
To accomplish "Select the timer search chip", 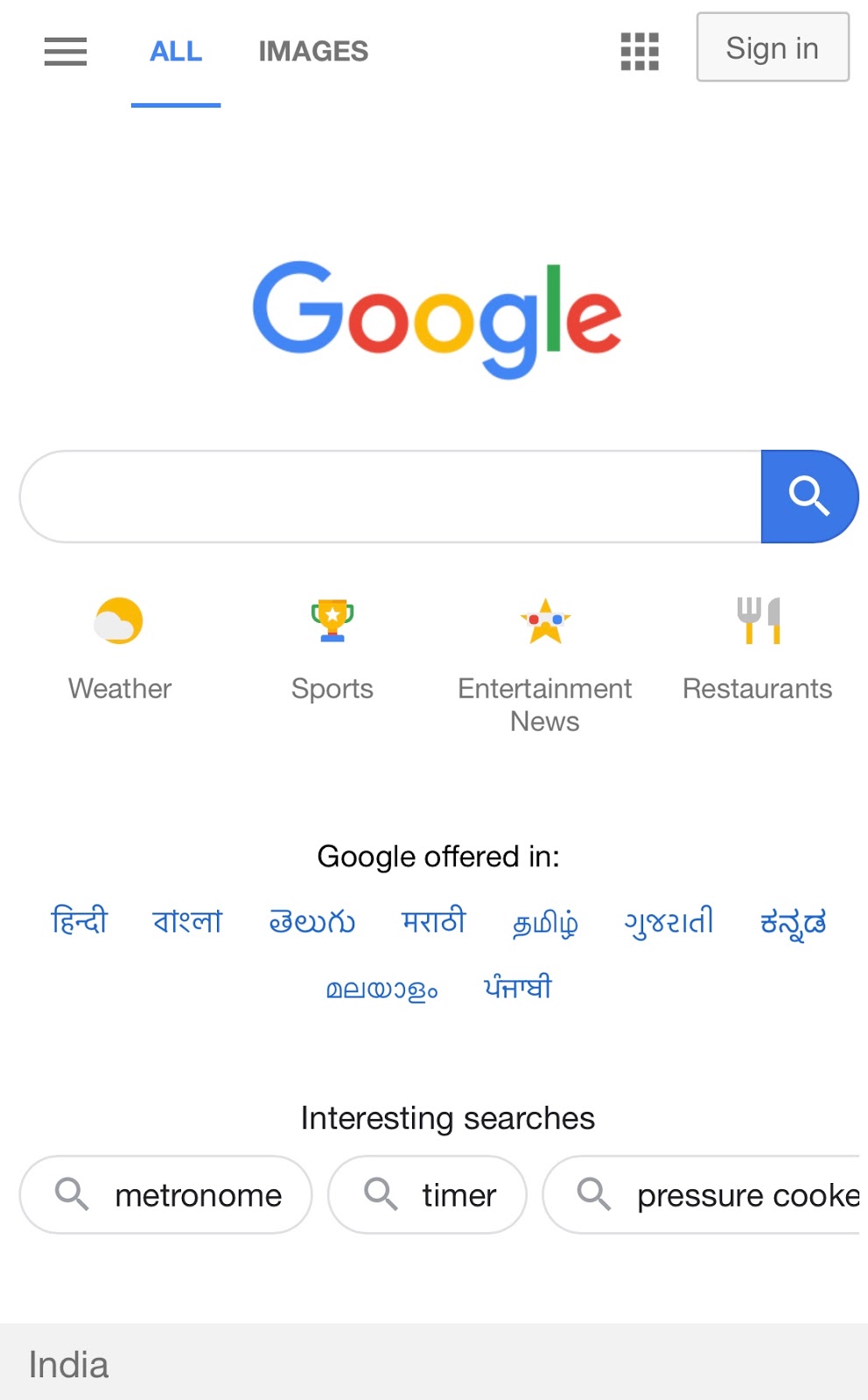I will (x=428, y=1194).
